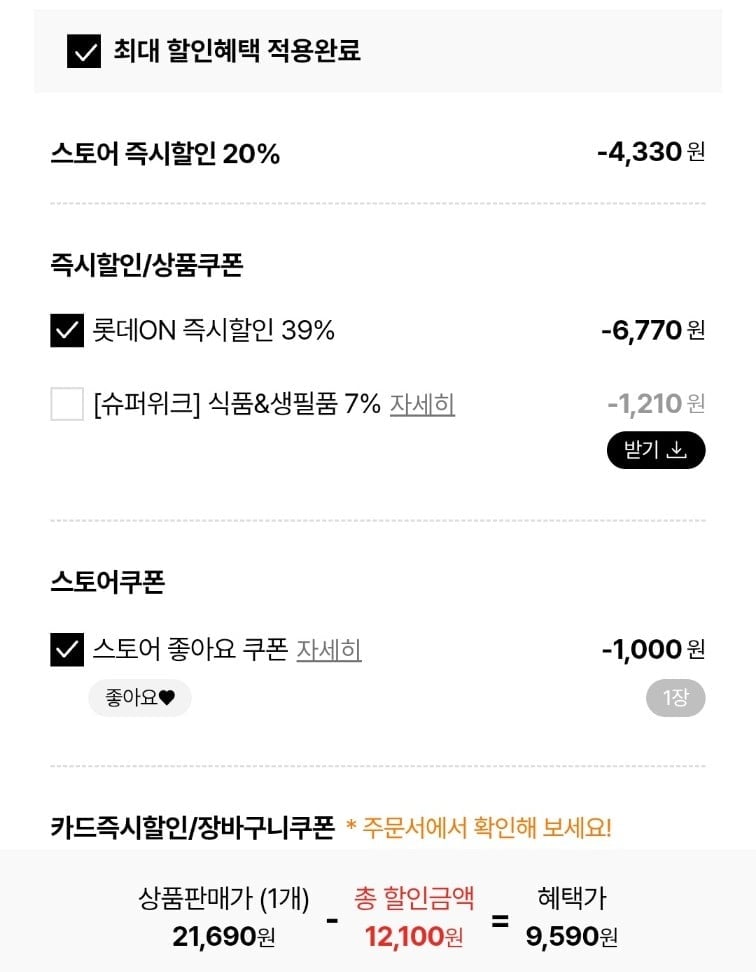The image size is (756, 972).
Task: Click the 스토어 즉시할인 20% discount row
Action: tap(166, 154)
